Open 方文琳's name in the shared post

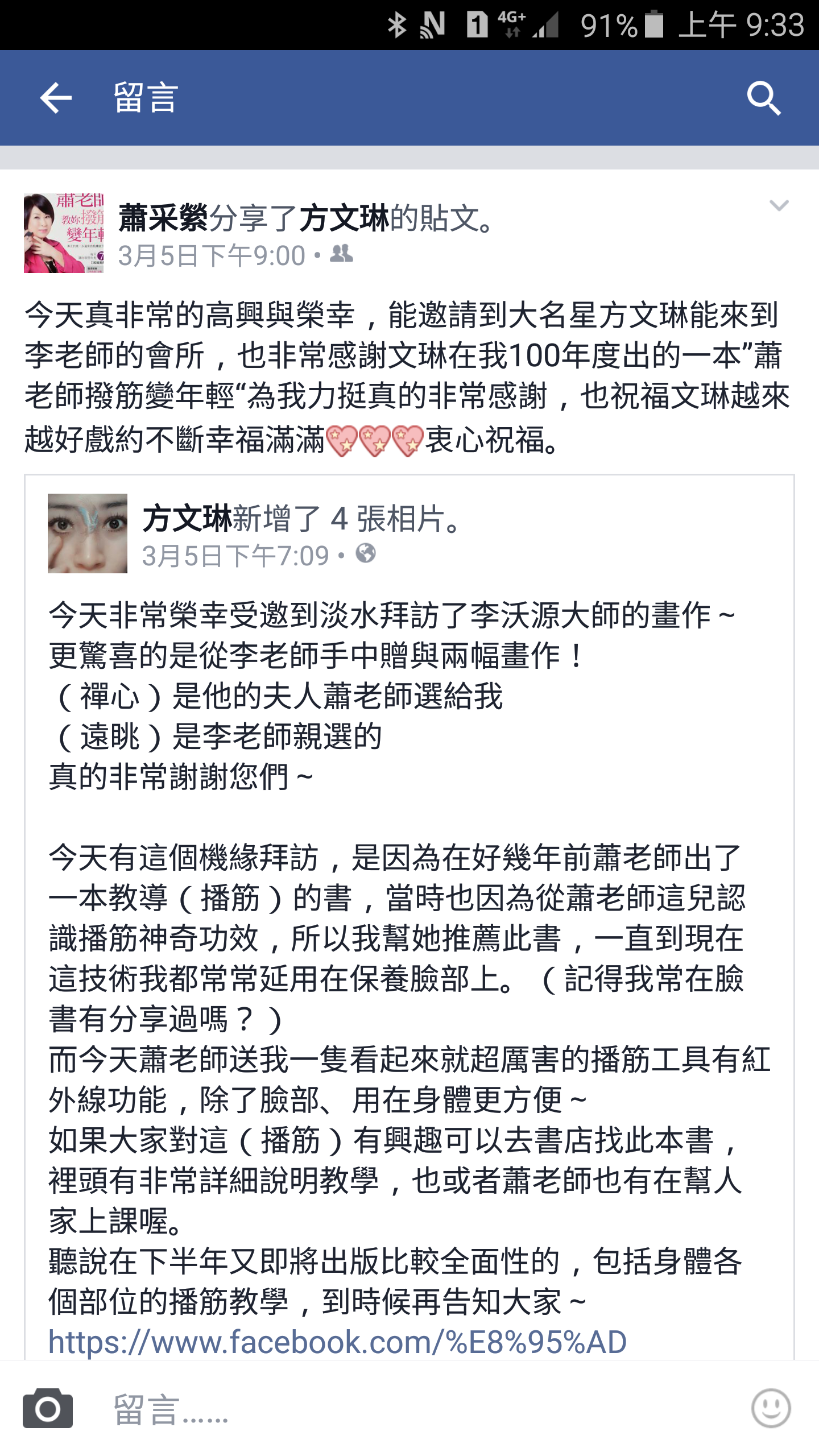click(187, 519)
